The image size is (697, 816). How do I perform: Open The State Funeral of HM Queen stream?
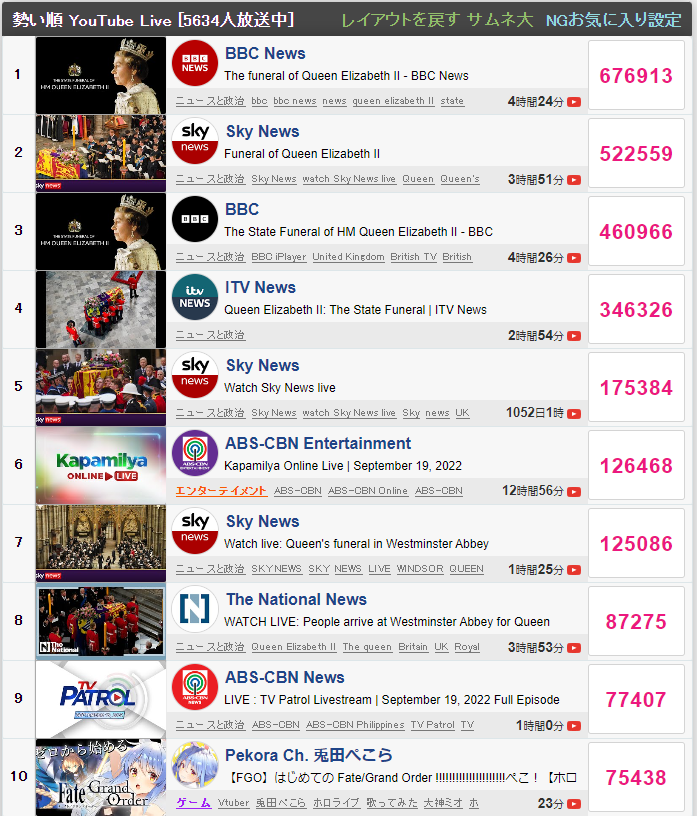358,232
